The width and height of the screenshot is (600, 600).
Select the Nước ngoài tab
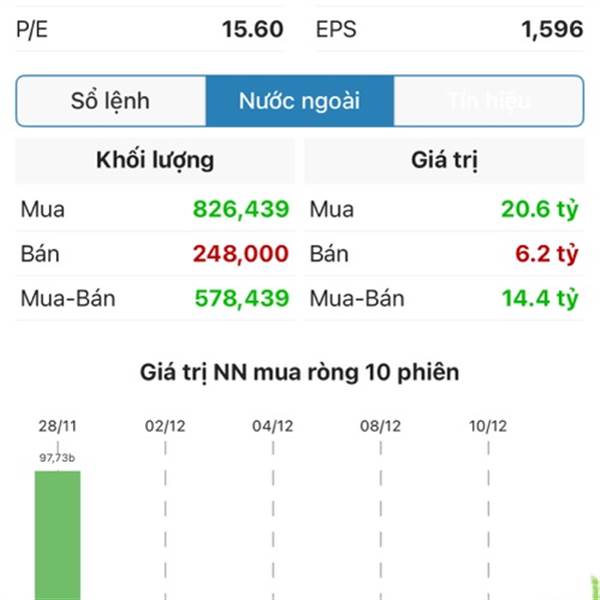pos(299,101)
